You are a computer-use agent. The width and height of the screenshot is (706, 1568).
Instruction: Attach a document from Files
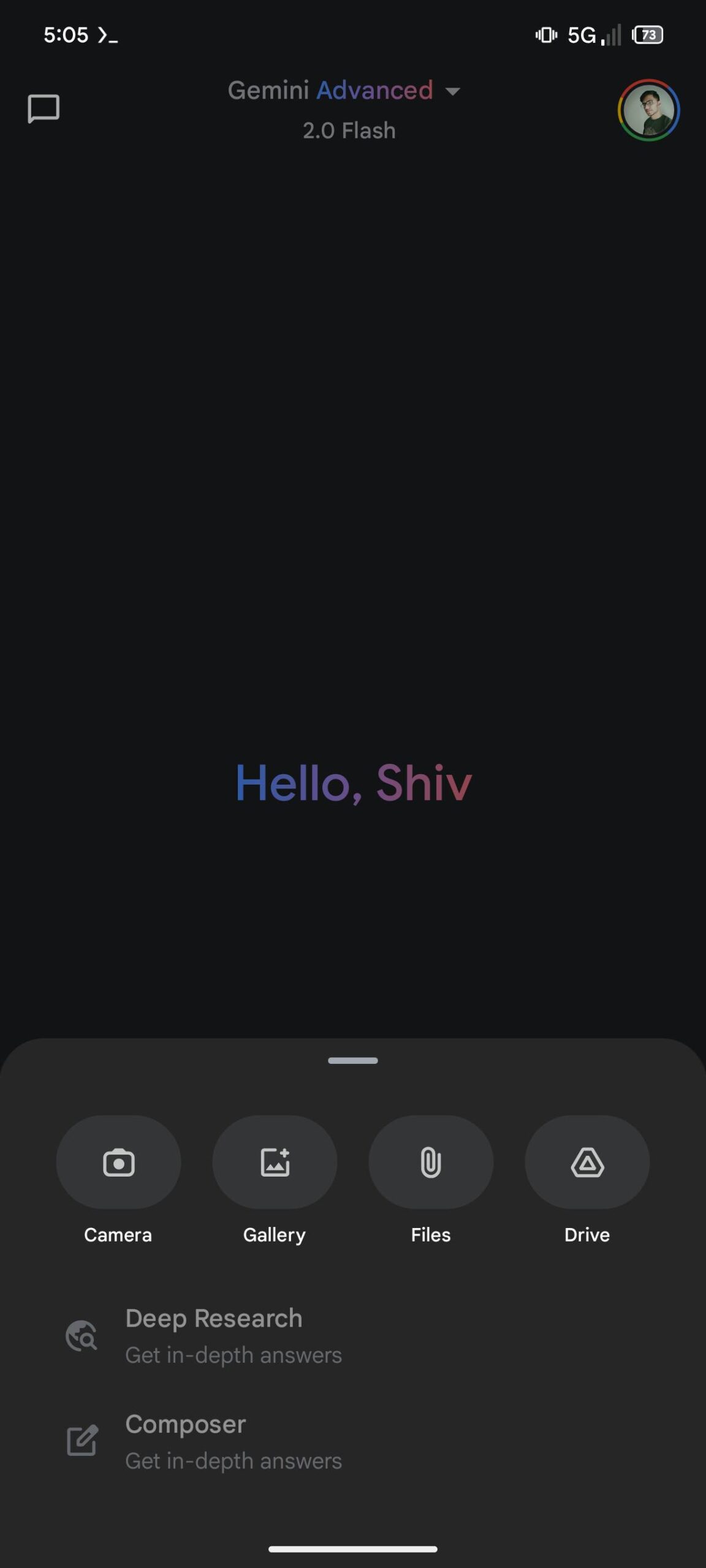point(431,1162)
